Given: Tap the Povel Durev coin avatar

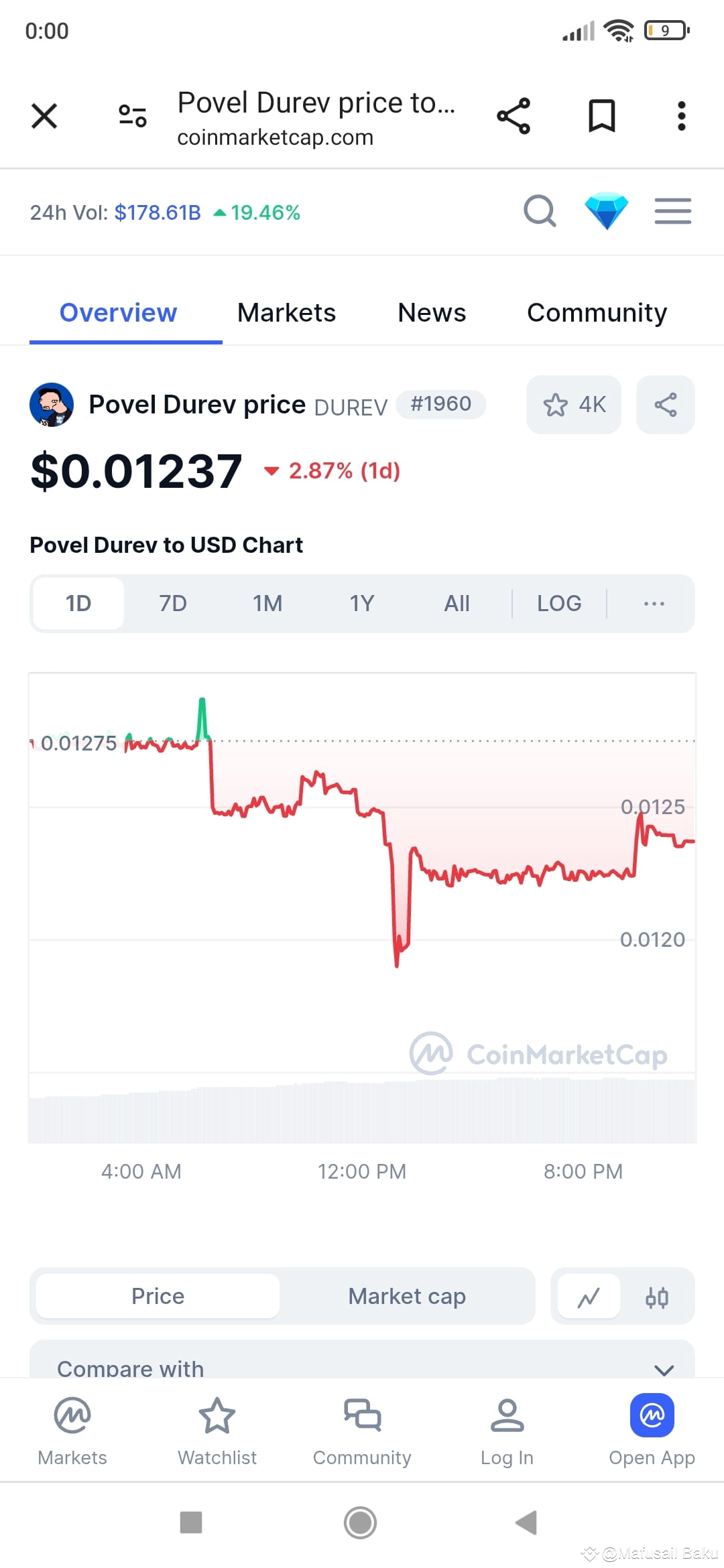Looking at the screenshot, I should [53, 405].
